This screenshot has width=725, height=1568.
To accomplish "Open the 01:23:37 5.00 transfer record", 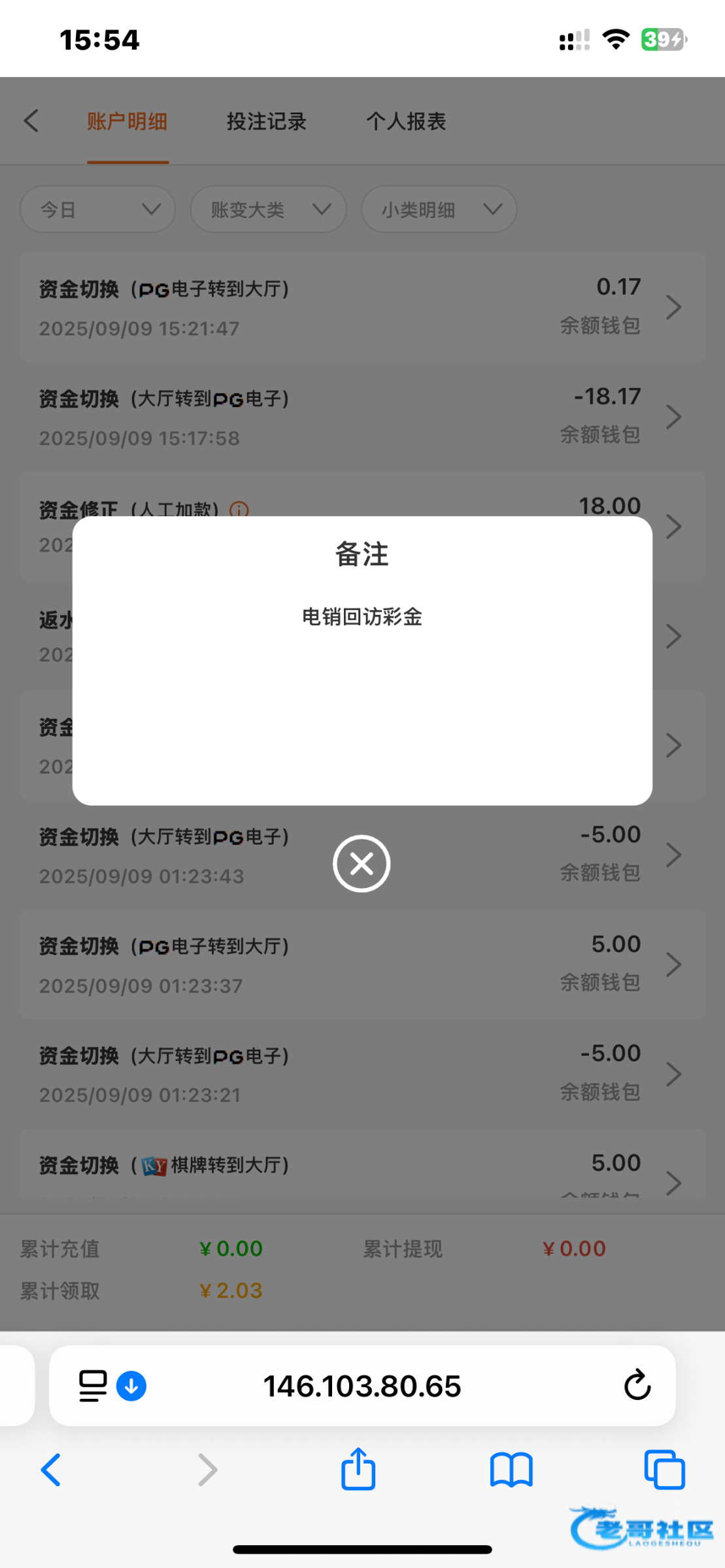I will [x=362, y=964].
